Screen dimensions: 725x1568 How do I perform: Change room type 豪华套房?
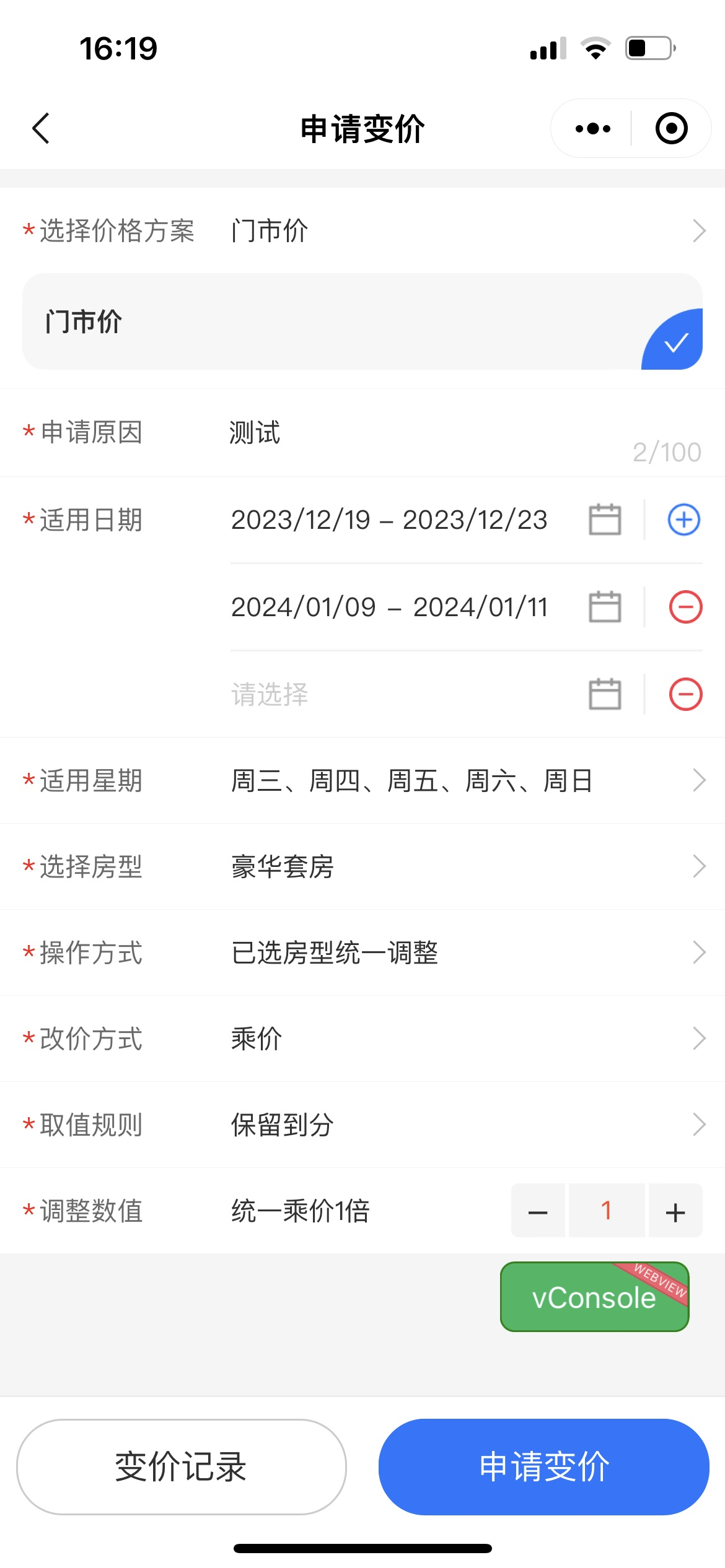pyautogui.click(x=362, y=866)
